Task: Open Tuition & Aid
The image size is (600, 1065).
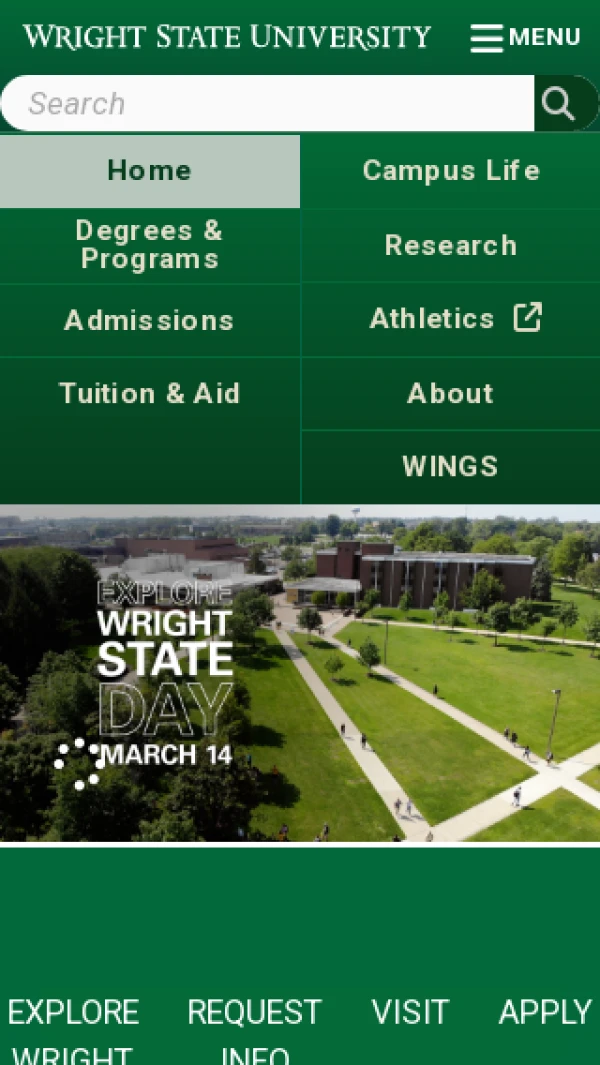Action: click(150, 393)
